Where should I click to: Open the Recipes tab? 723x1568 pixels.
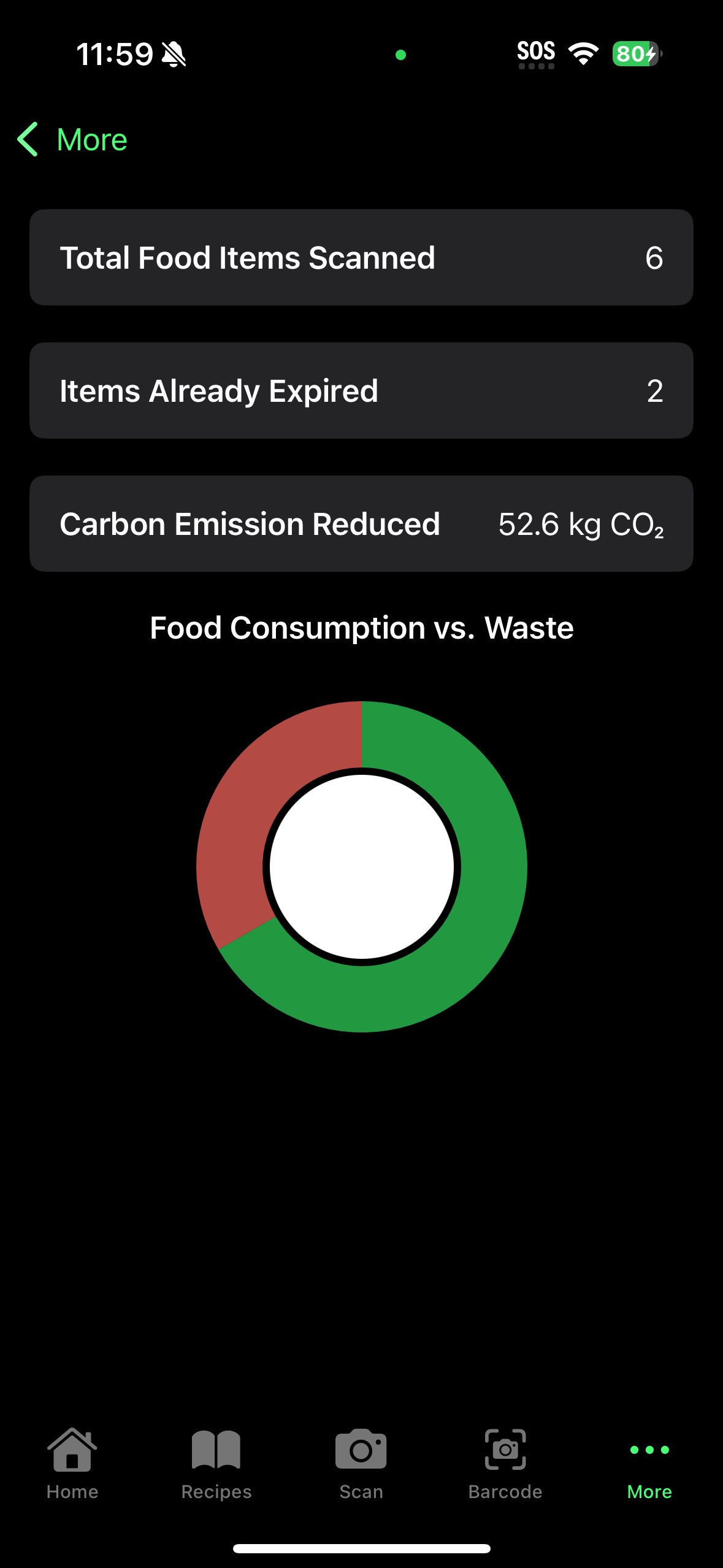tap(216, 1464)
